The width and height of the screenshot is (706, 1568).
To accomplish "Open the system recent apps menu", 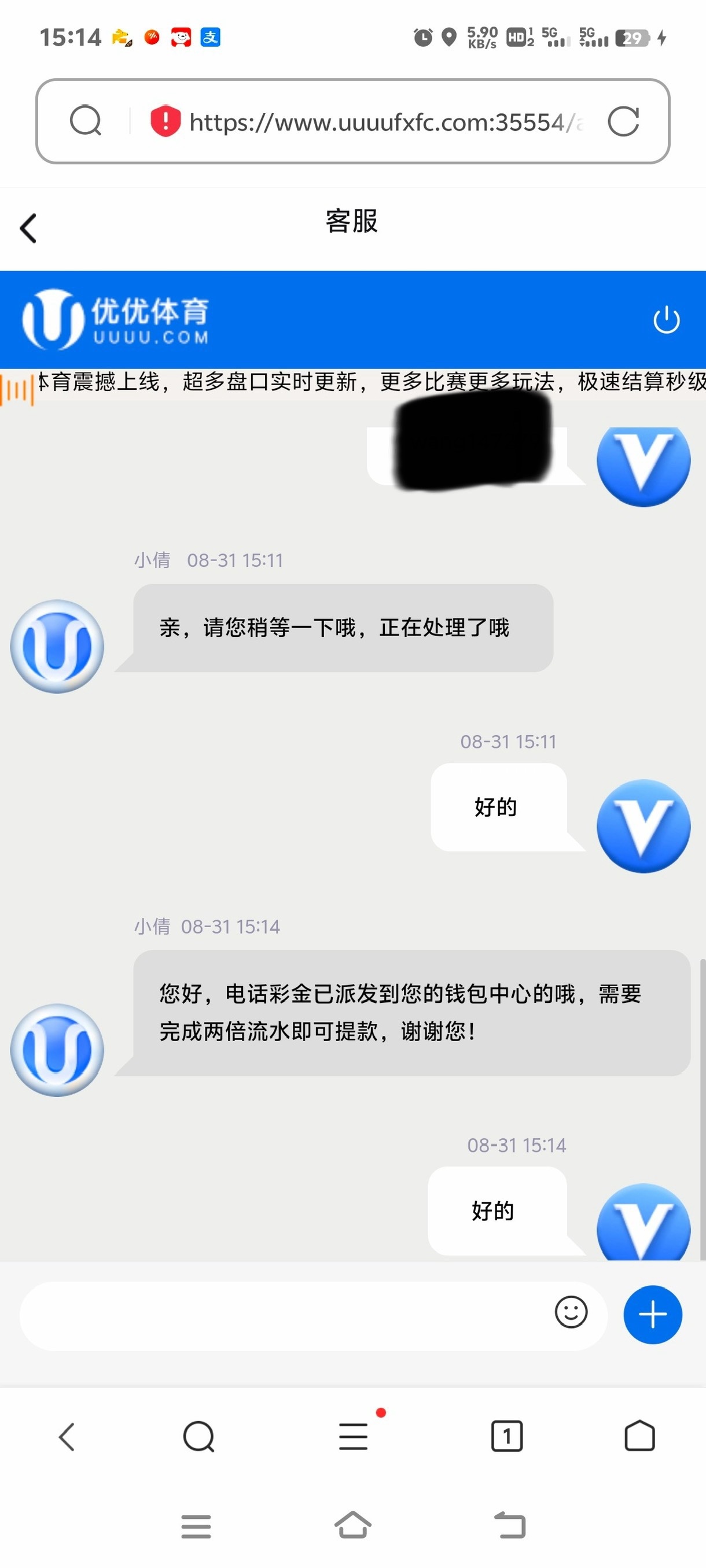I will pos(196,1526).
